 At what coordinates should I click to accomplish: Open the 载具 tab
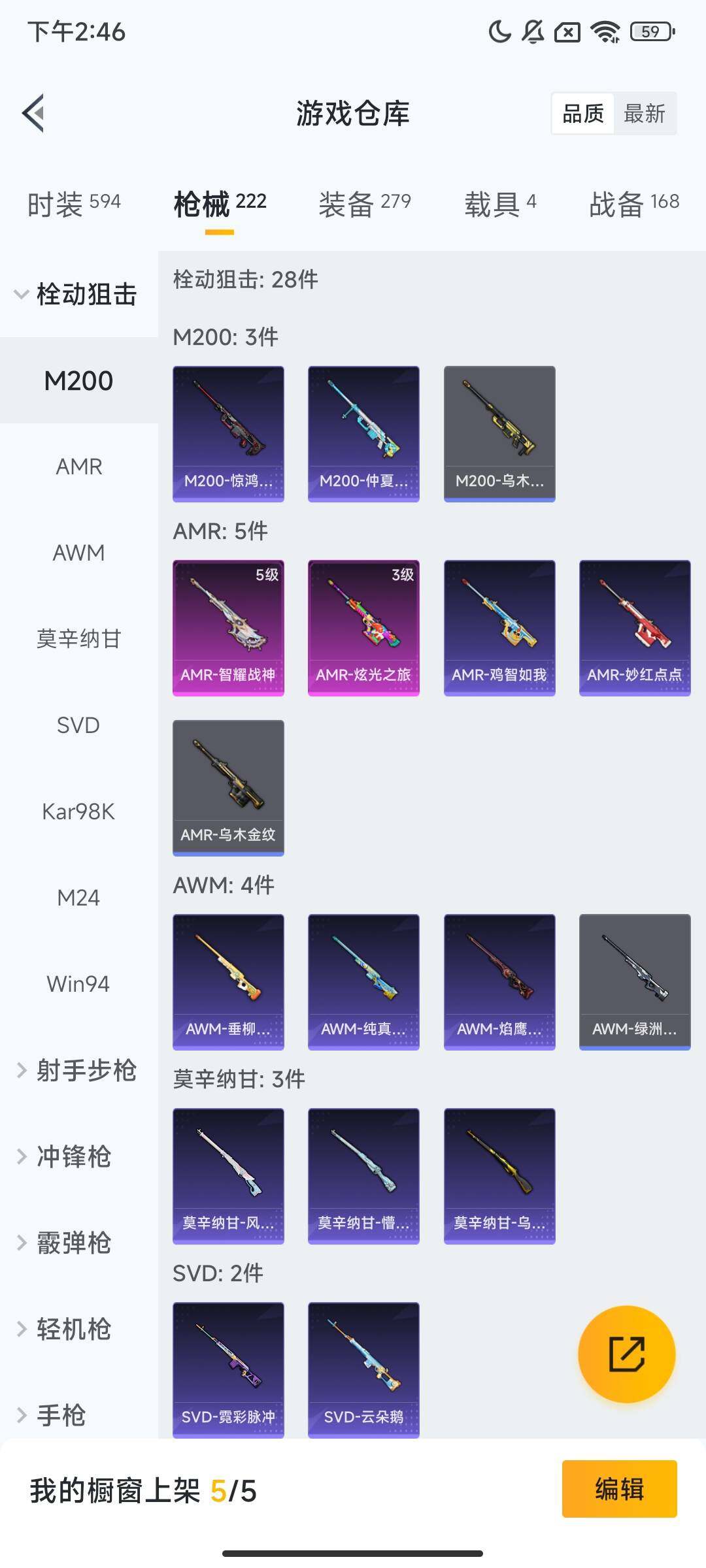(500, 203)
